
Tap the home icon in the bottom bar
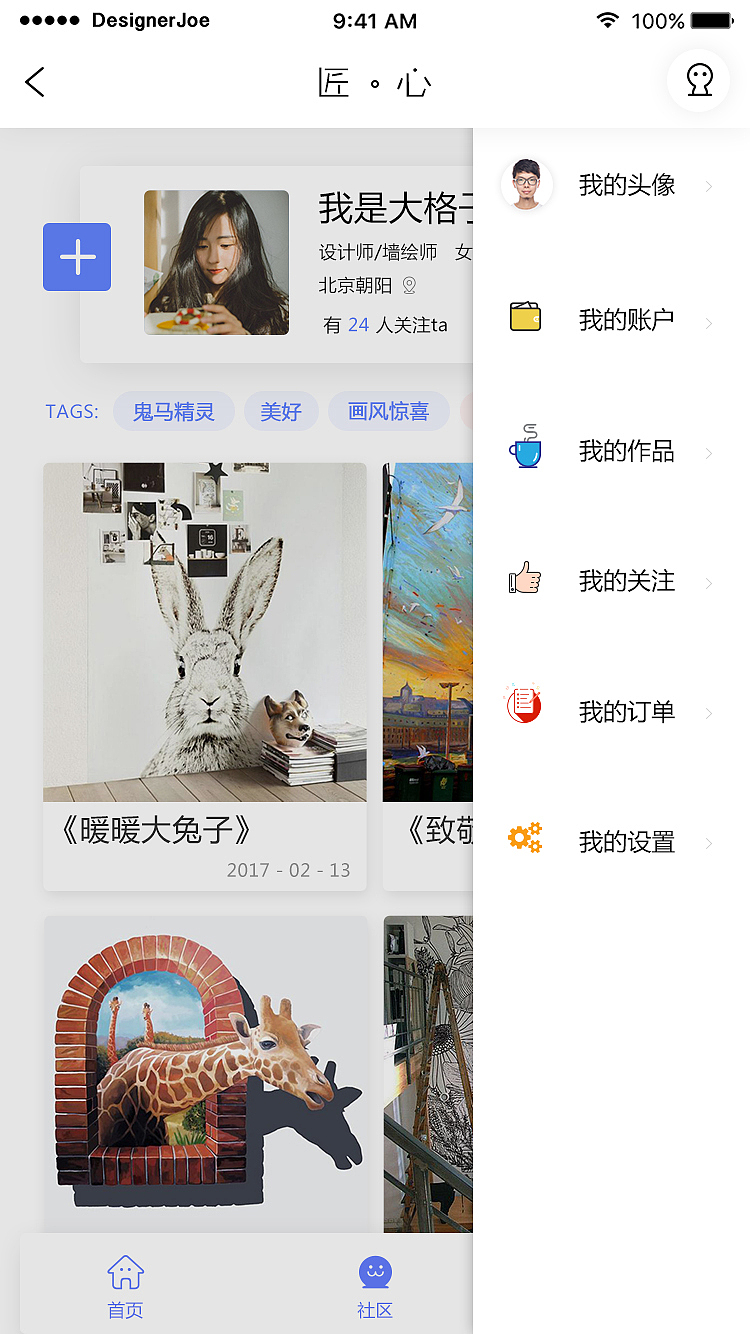(x=124, y=1271)
